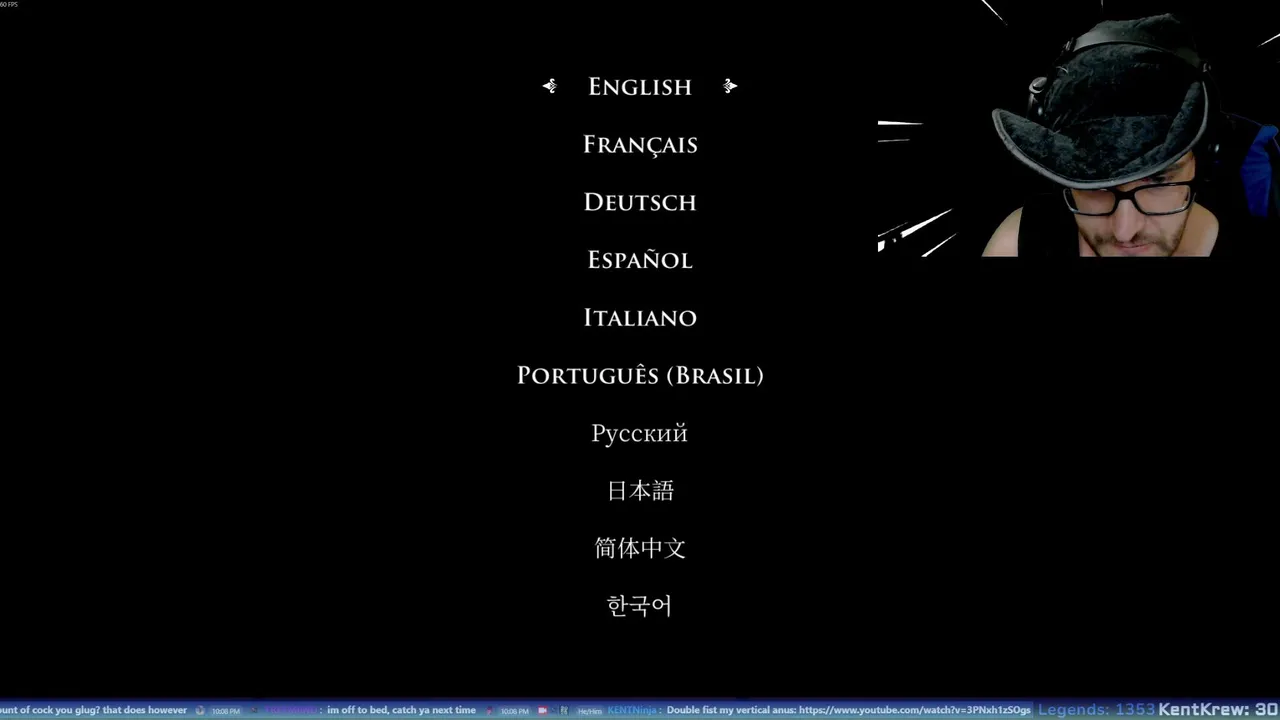The image size is (1280, 720).
Task: Choose the Français language option
Action: (640, 145)
